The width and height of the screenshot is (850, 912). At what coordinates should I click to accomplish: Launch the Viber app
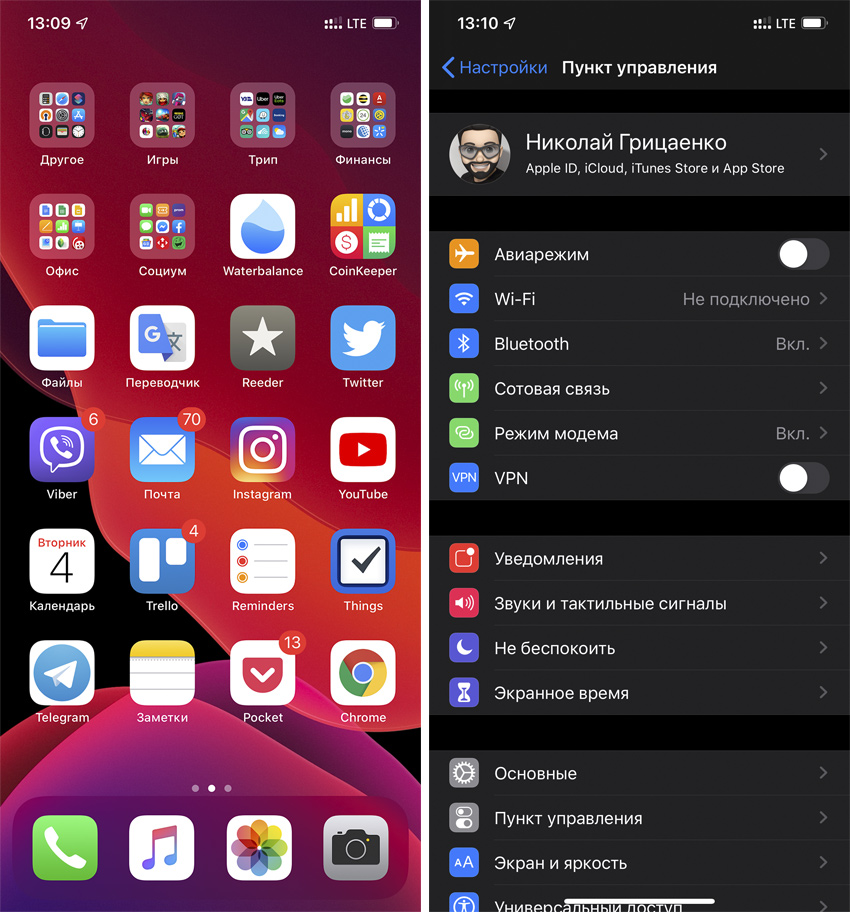[x=62, y=450]
